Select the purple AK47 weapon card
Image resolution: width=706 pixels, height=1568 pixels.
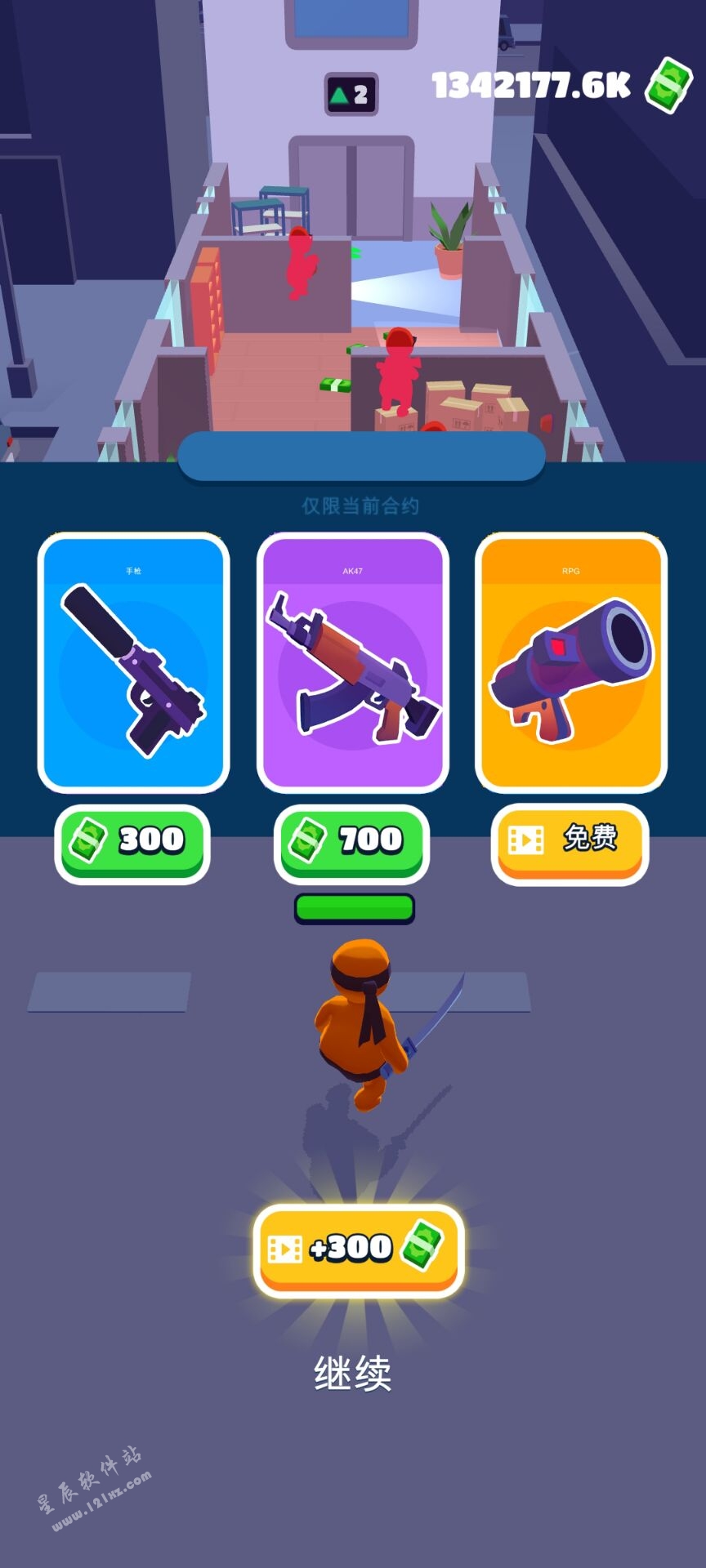(352, 662)
